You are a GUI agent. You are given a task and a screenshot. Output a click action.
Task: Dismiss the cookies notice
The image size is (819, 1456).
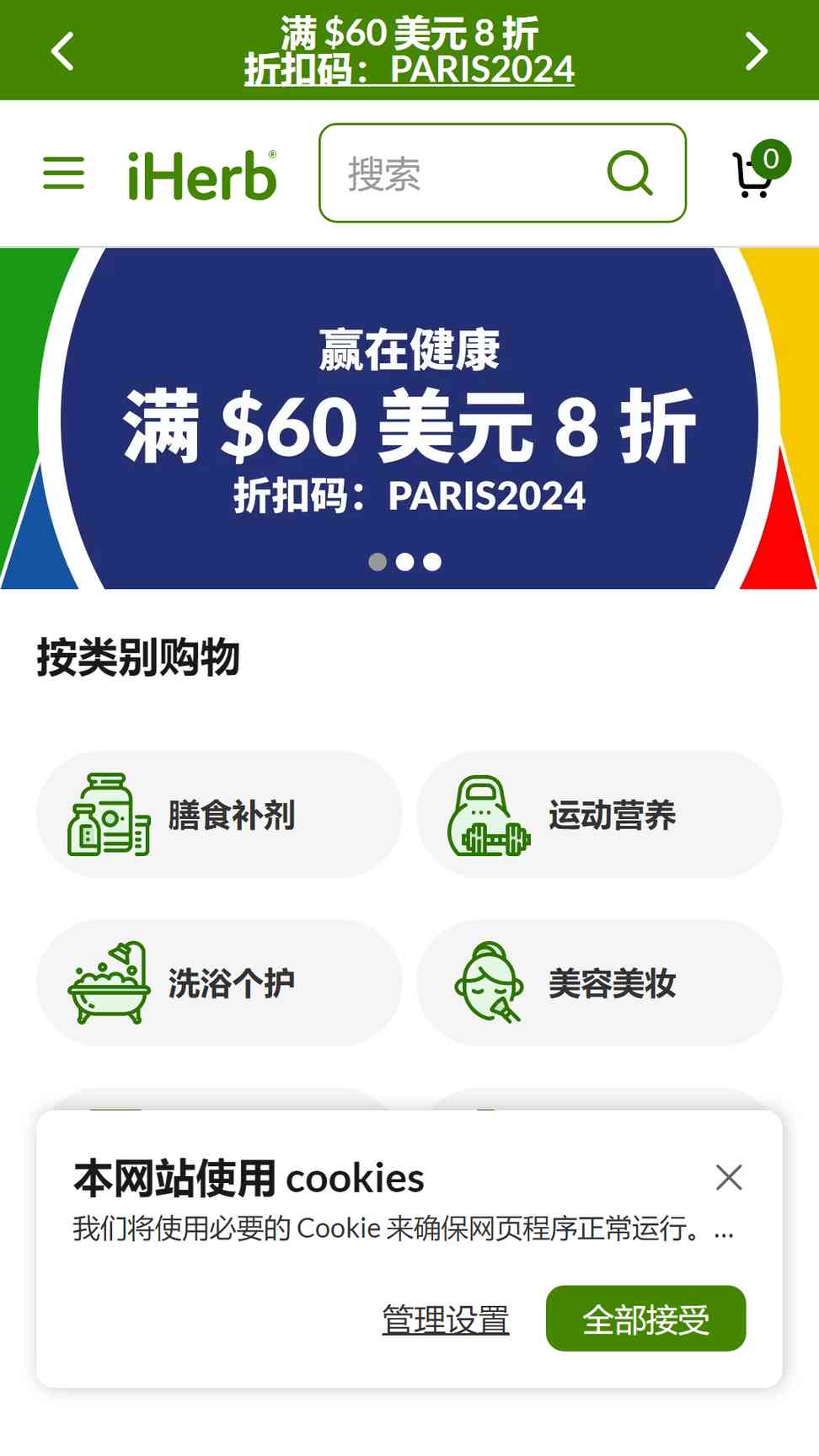pos(729,1177)
